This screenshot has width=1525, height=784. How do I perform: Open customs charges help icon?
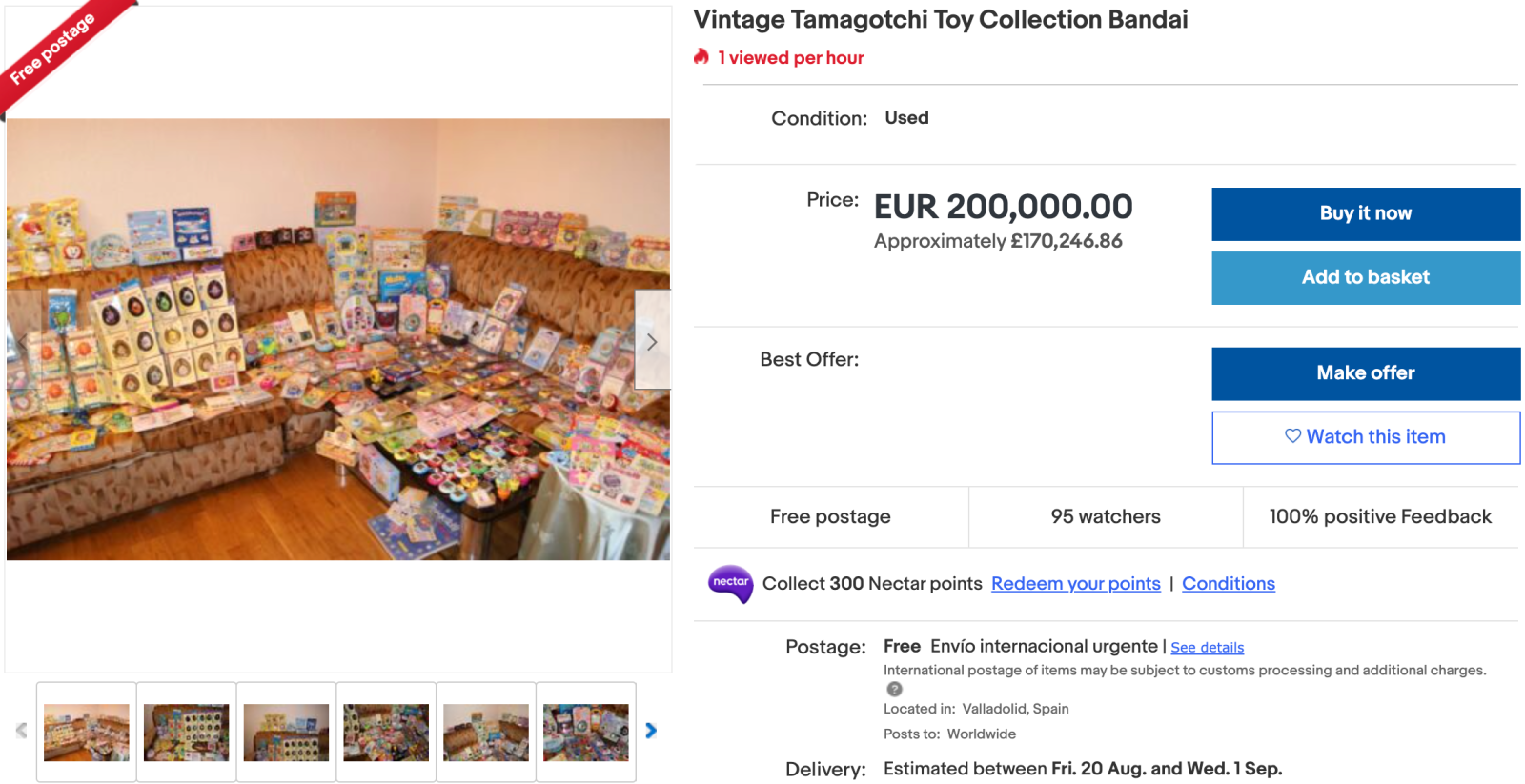pyautogui.click(x=894, y=689)
